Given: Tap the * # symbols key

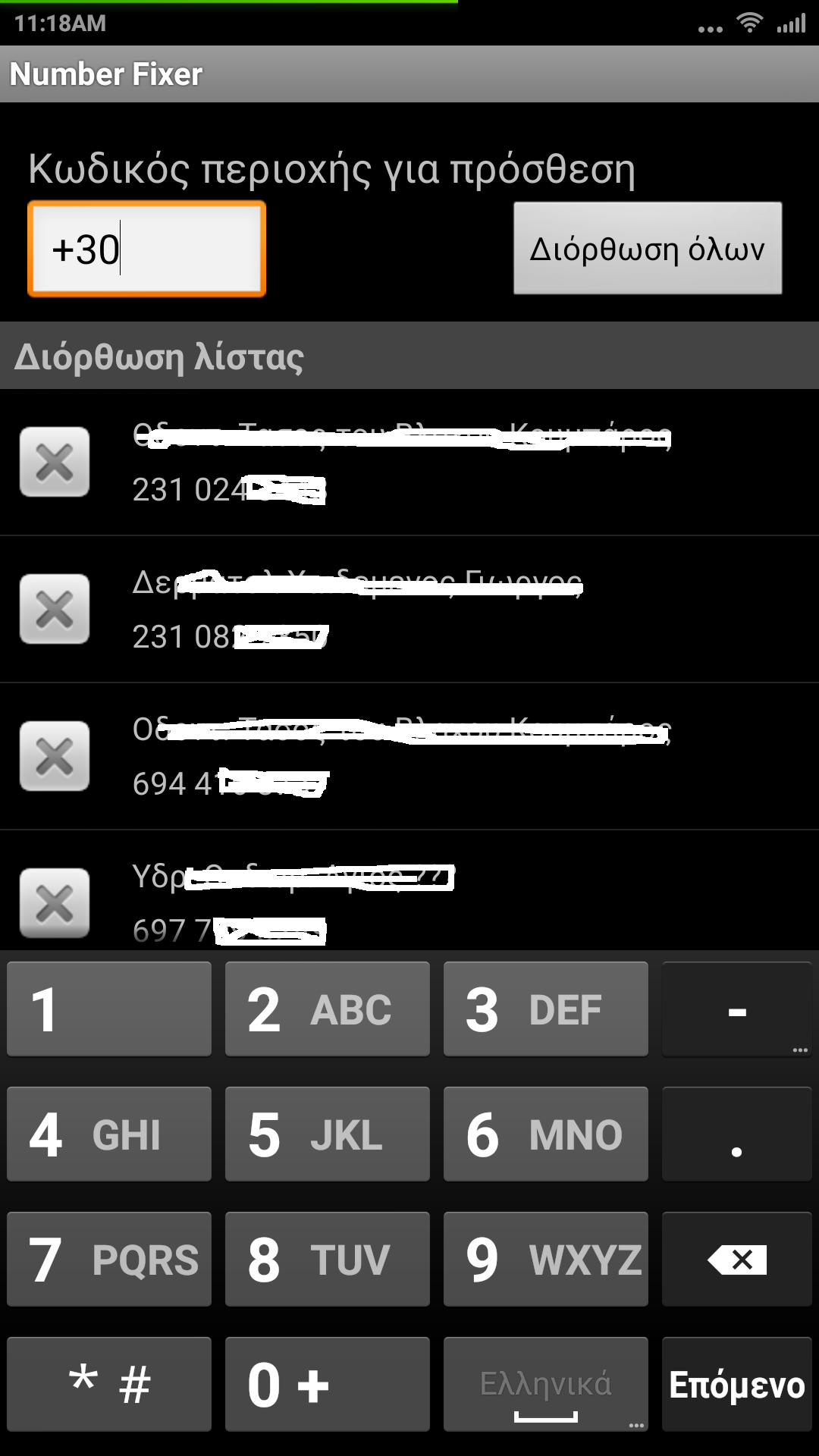Looking at the screenshot, I should (109, 1385).
